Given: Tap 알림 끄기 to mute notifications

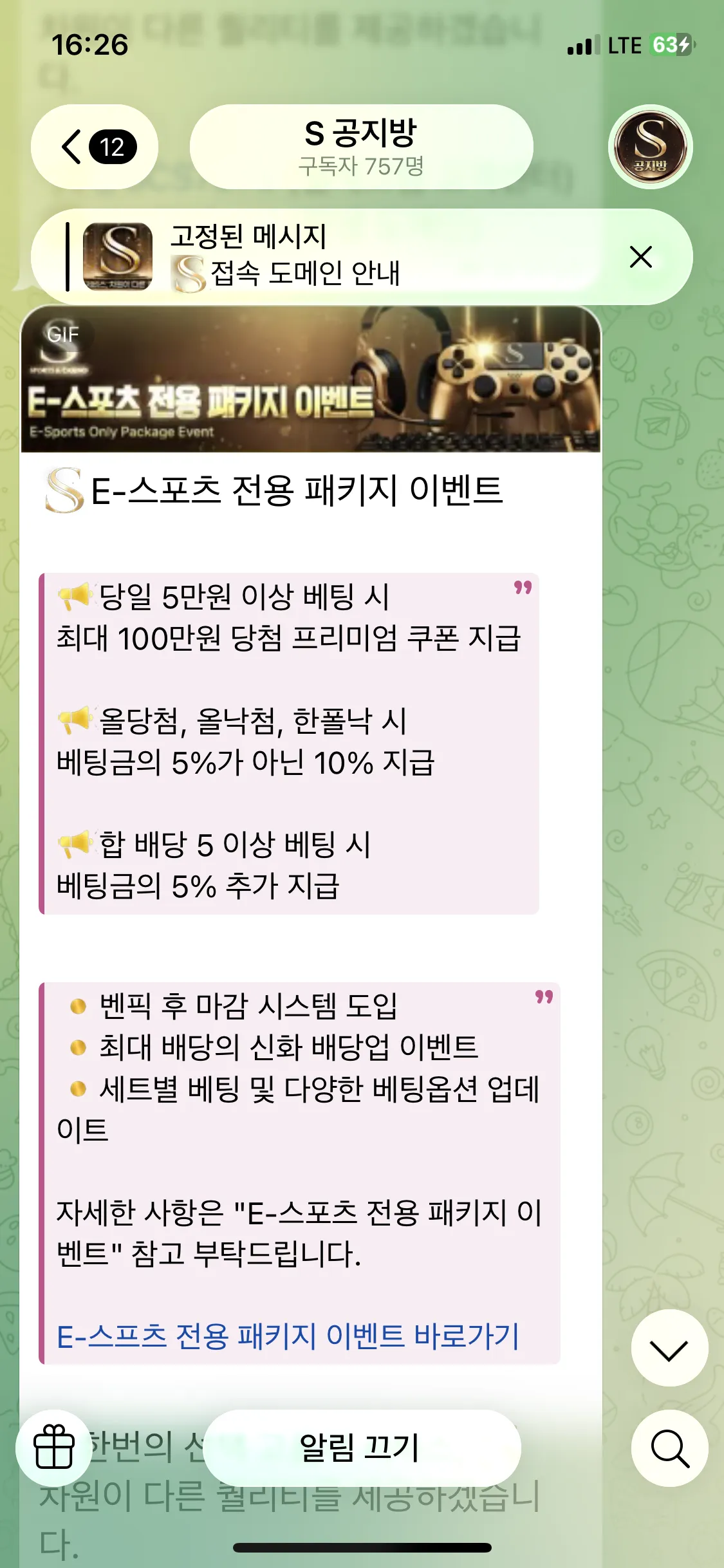Looking at the screenshot, I should coord(362,1448).
